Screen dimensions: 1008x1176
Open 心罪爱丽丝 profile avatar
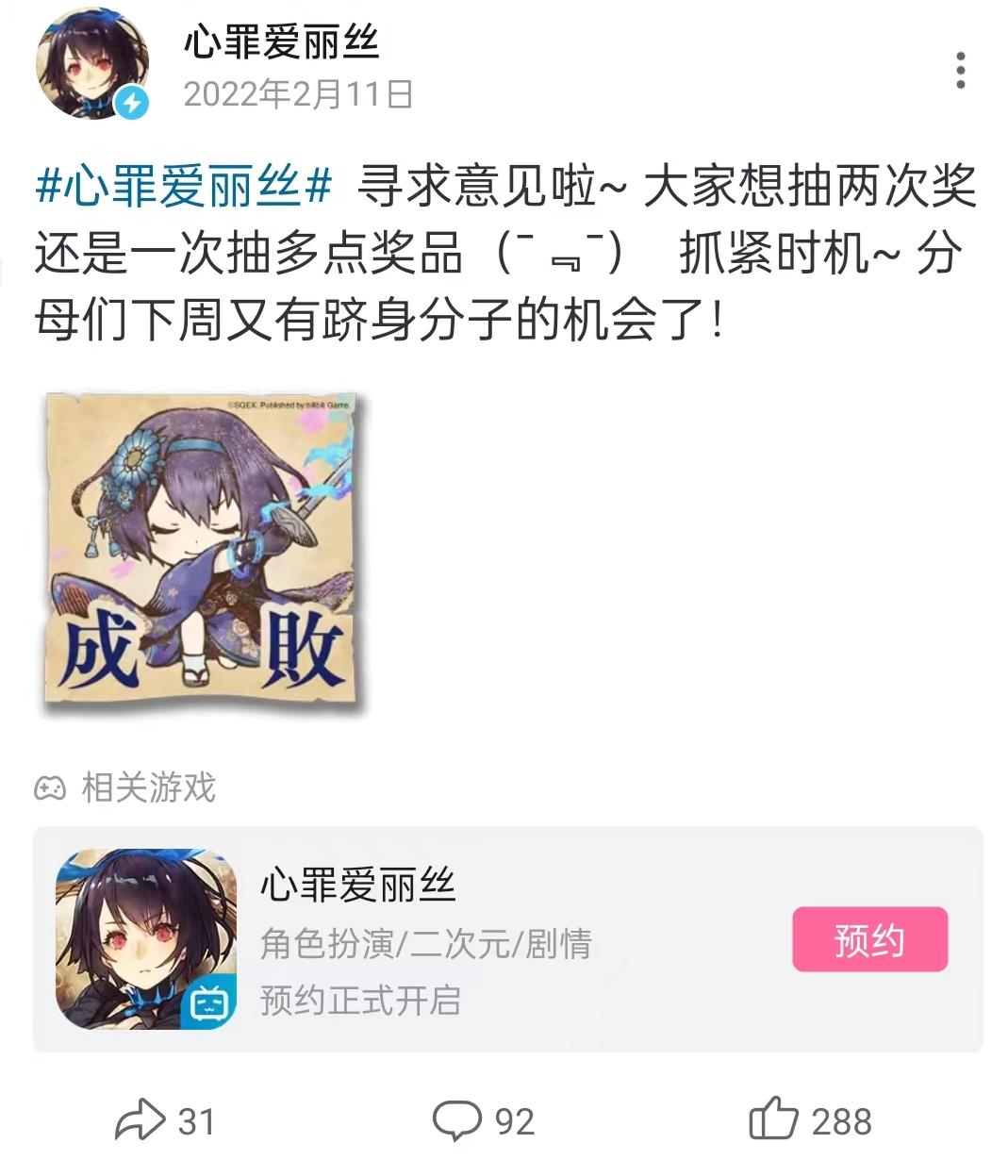coord(91,64)
